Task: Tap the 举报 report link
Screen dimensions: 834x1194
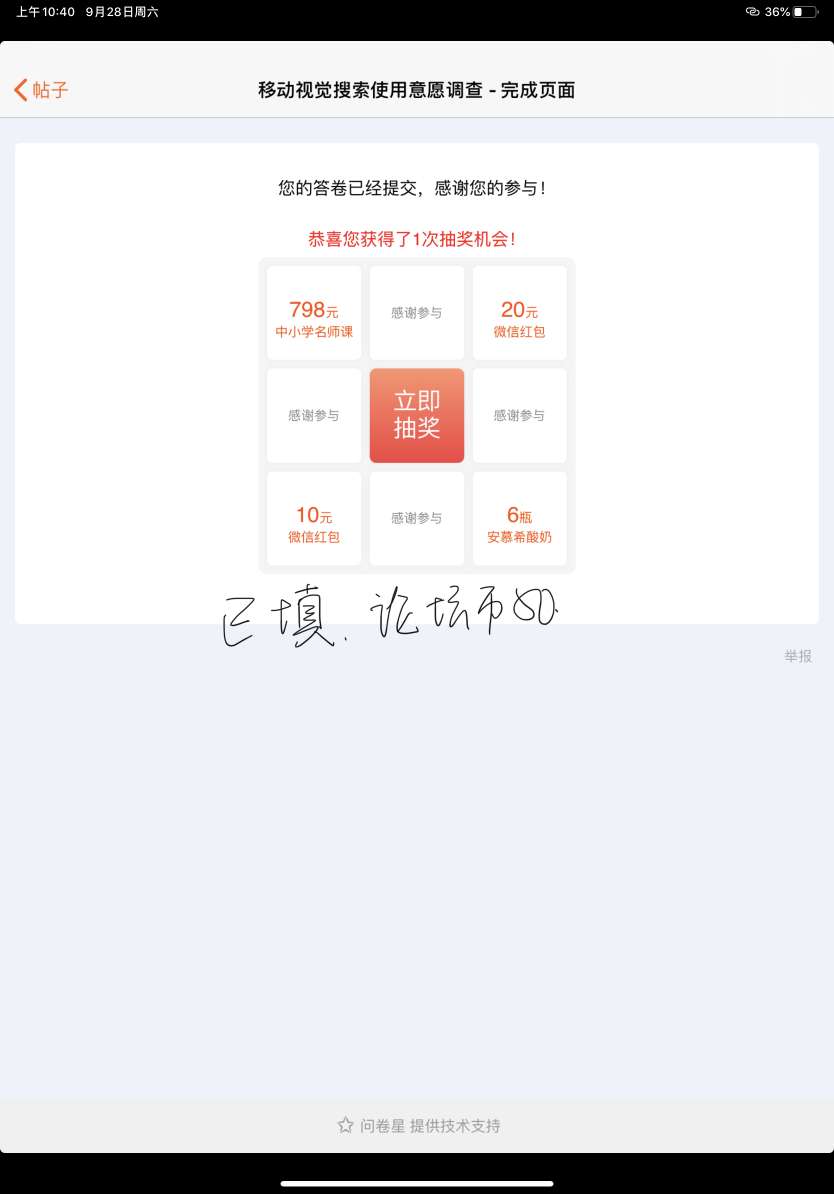Action: pos(797,656)
